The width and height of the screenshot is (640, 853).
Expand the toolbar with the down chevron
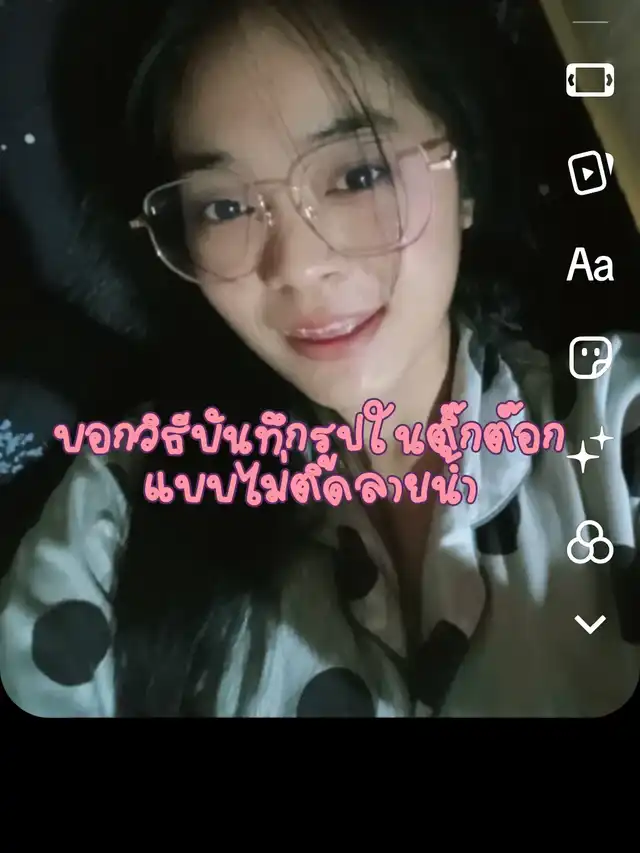tap(590, 625)
